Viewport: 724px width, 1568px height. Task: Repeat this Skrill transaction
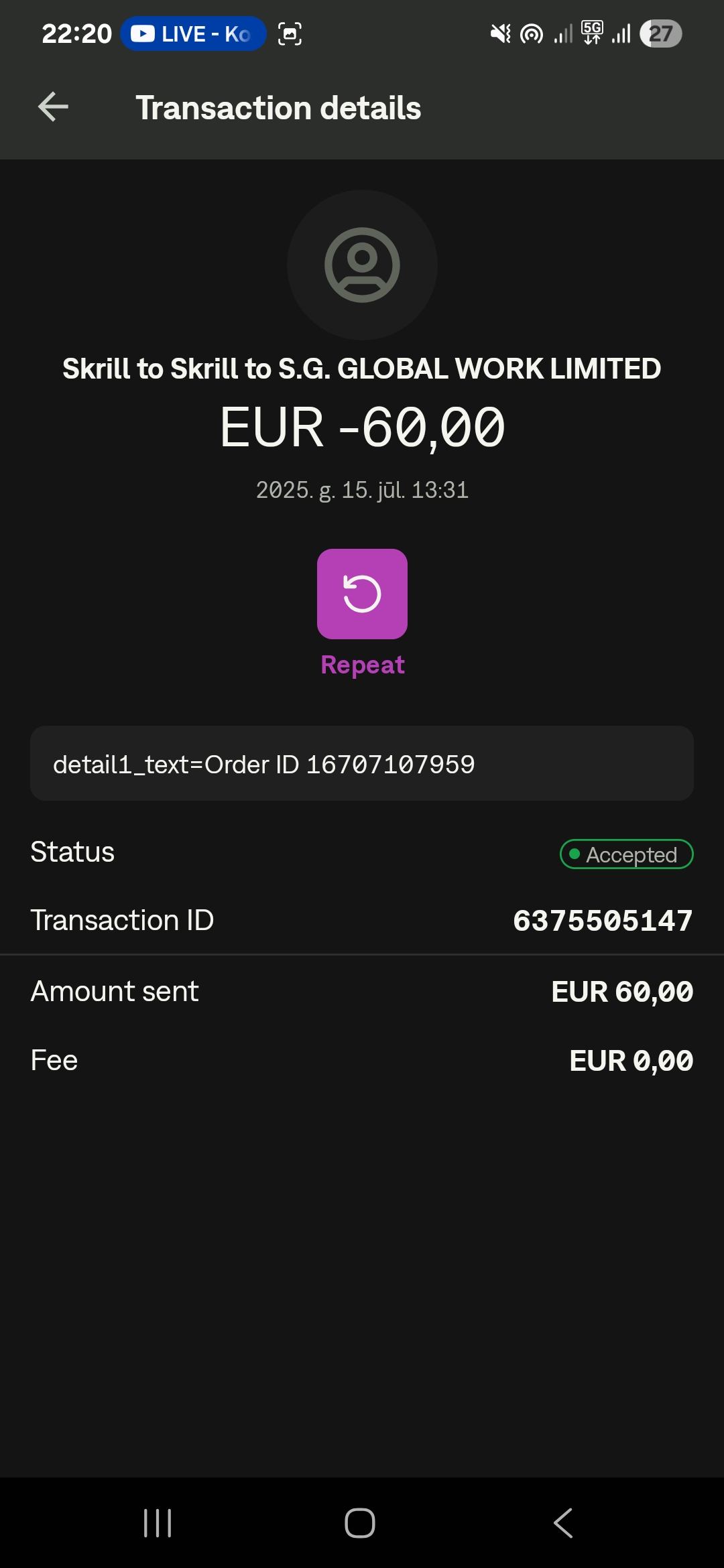[x=362, y=594]
